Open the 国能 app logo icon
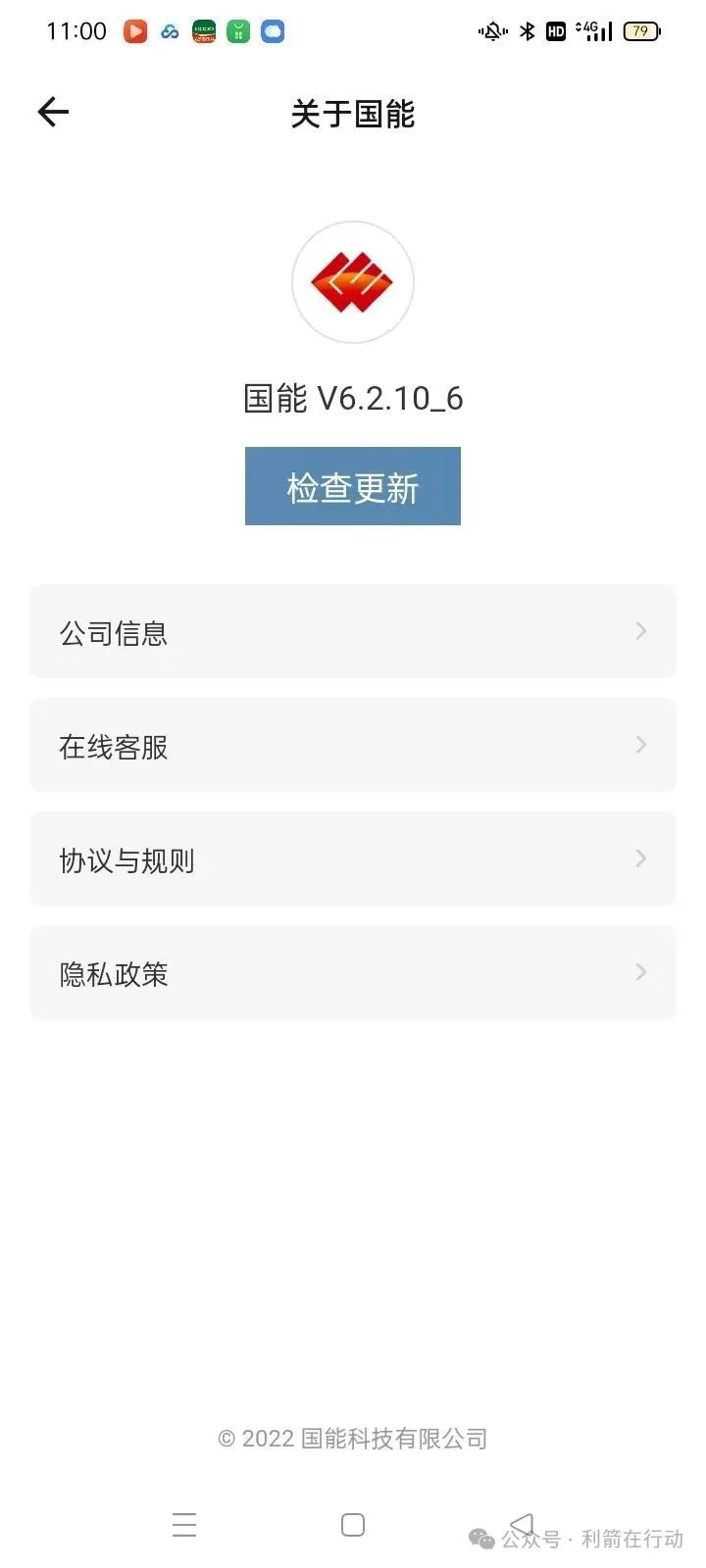Image resolution: width=706 pixels, height=1568 pixels. tap(352, 281)
